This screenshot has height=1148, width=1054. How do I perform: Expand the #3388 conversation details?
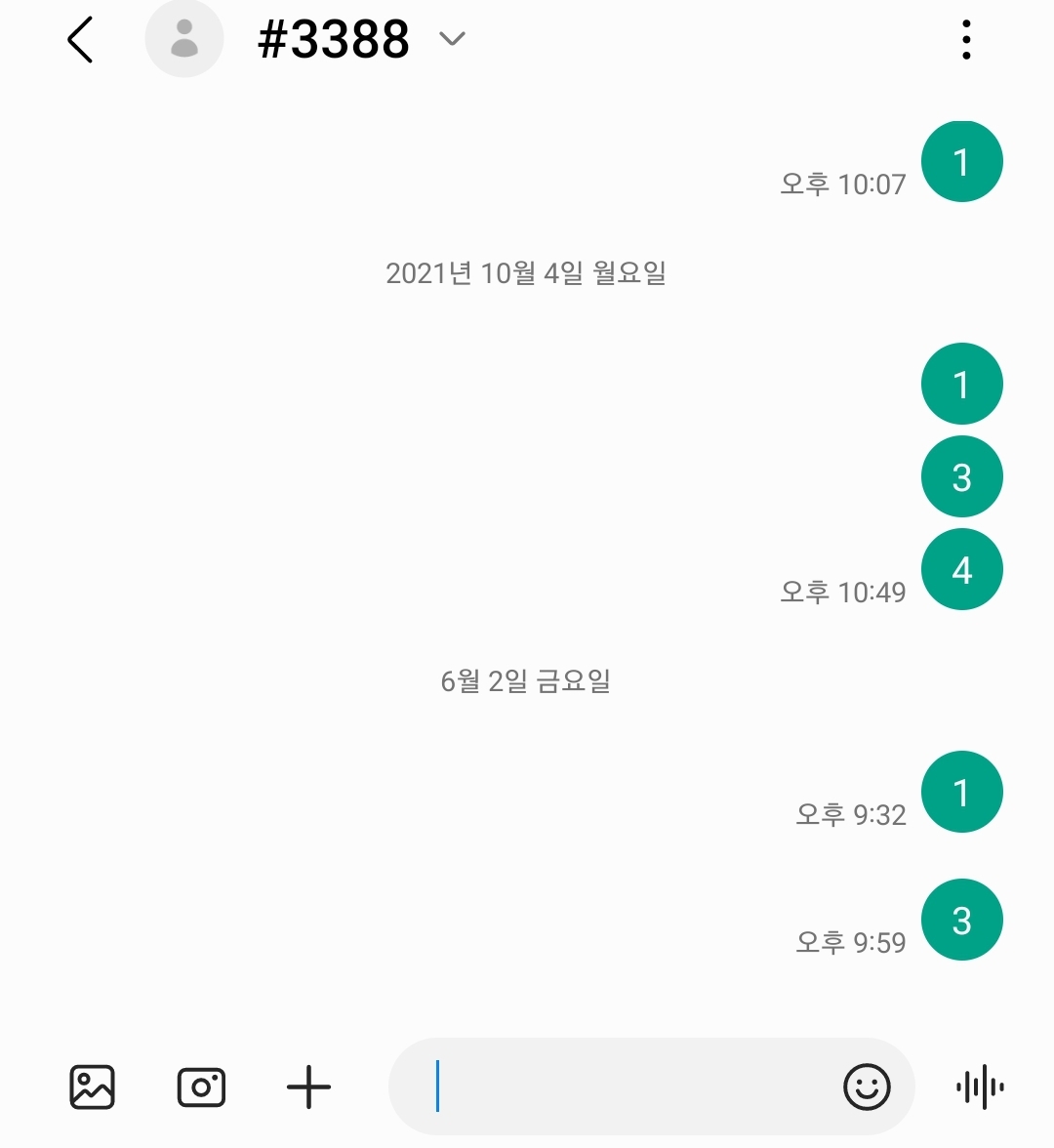tap(452, 40)
